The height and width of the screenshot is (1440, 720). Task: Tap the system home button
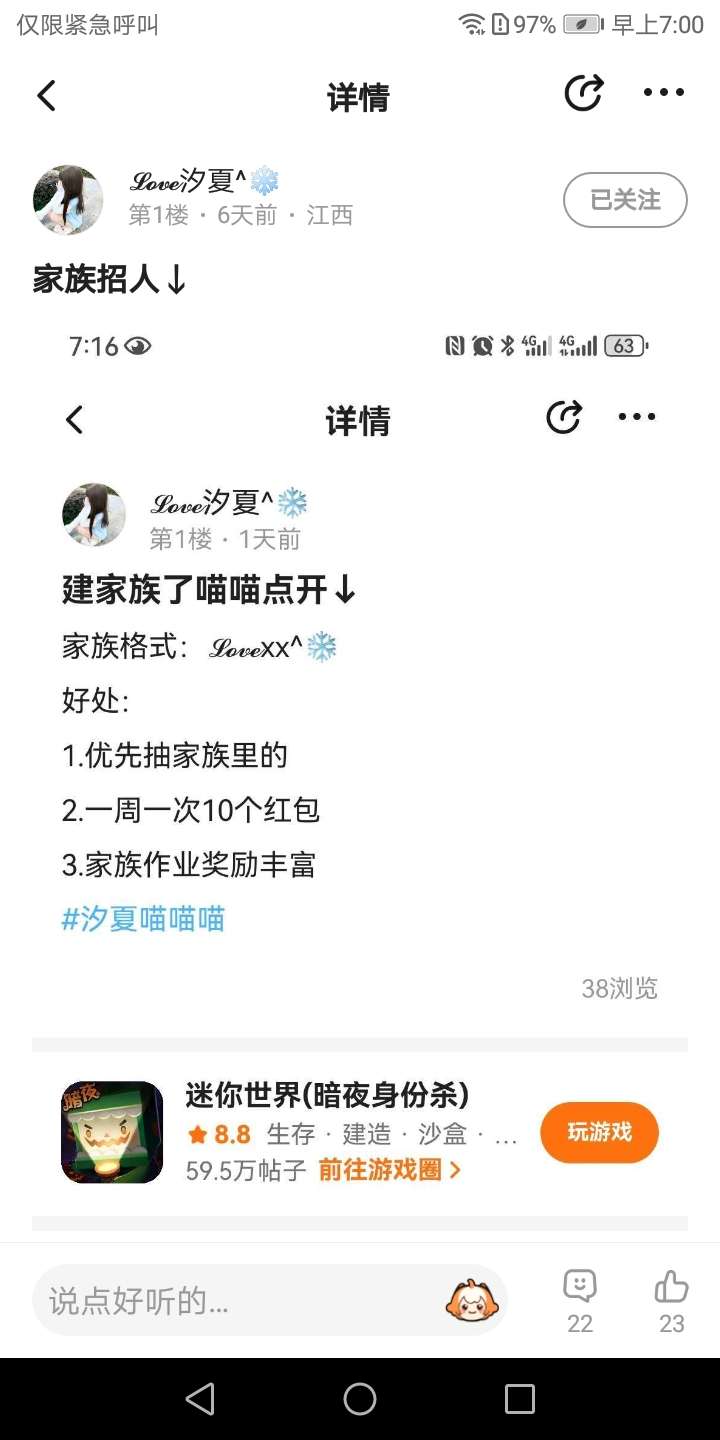click(x=360, y=1399)
